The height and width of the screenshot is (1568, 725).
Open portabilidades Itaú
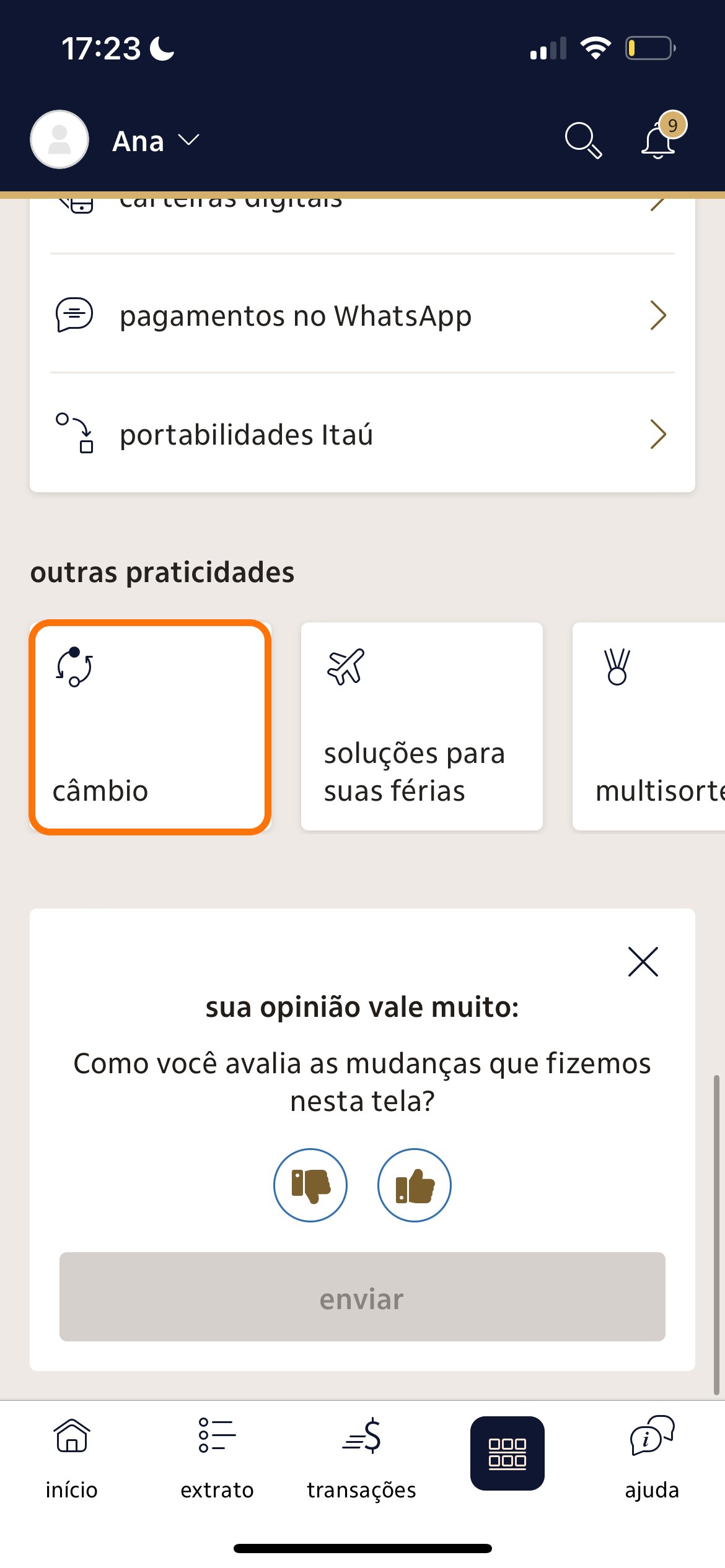[x=362, y=433]
